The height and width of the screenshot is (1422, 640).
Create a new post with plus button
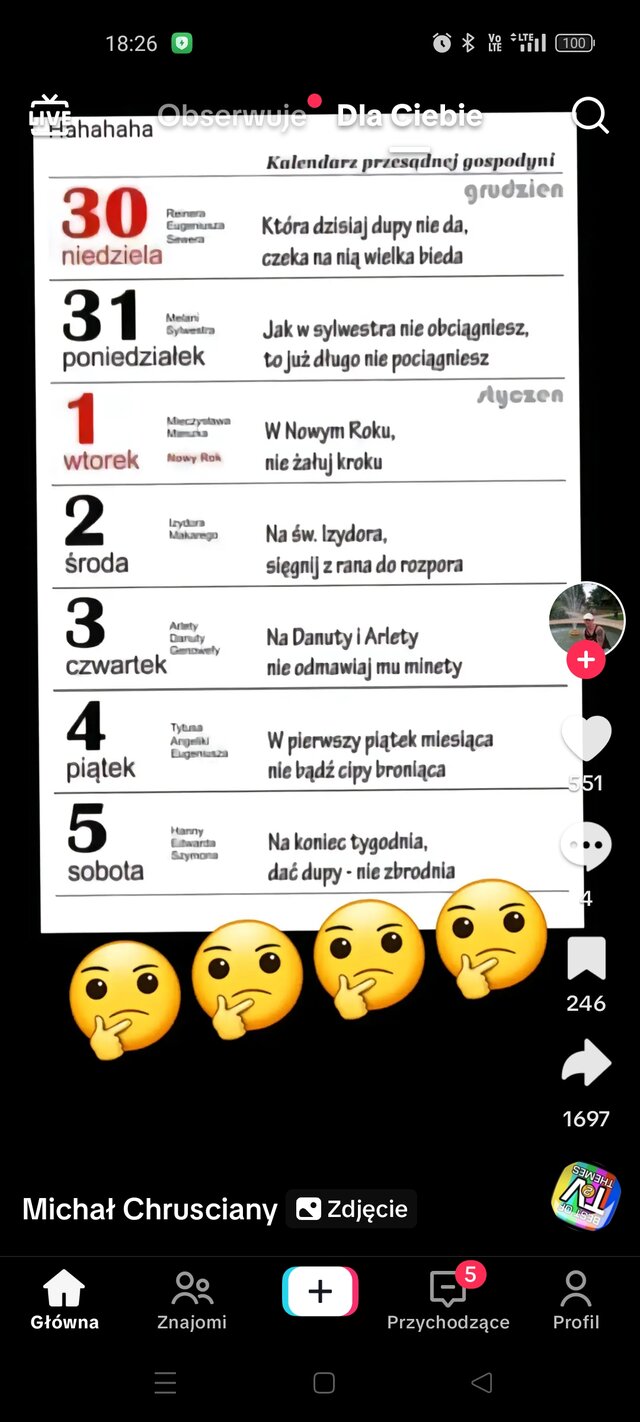(320, 1291)
